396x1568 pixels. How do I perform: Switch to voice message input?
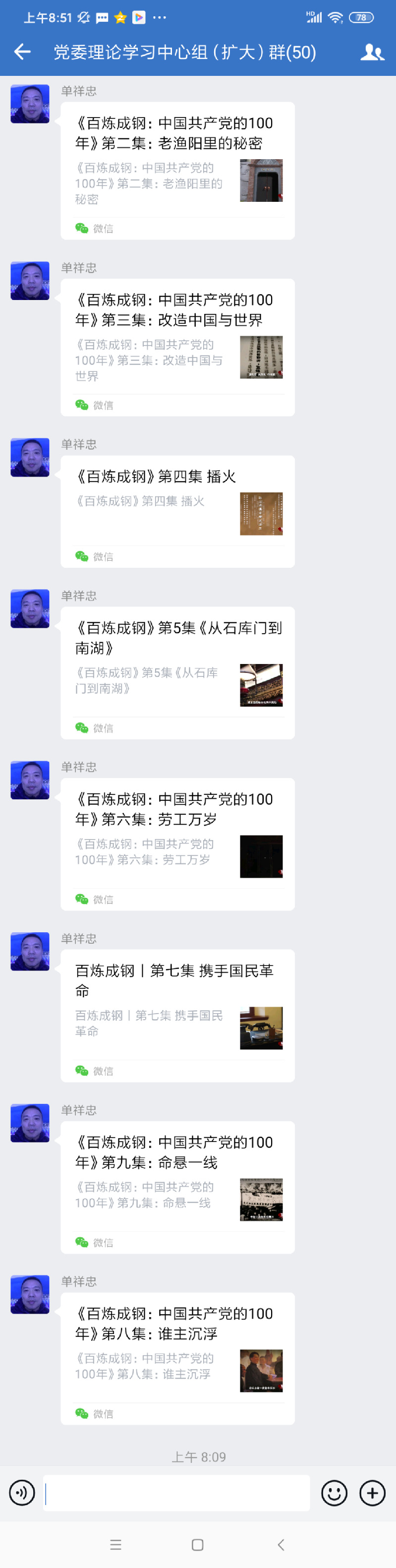[x=22, y=1493]
